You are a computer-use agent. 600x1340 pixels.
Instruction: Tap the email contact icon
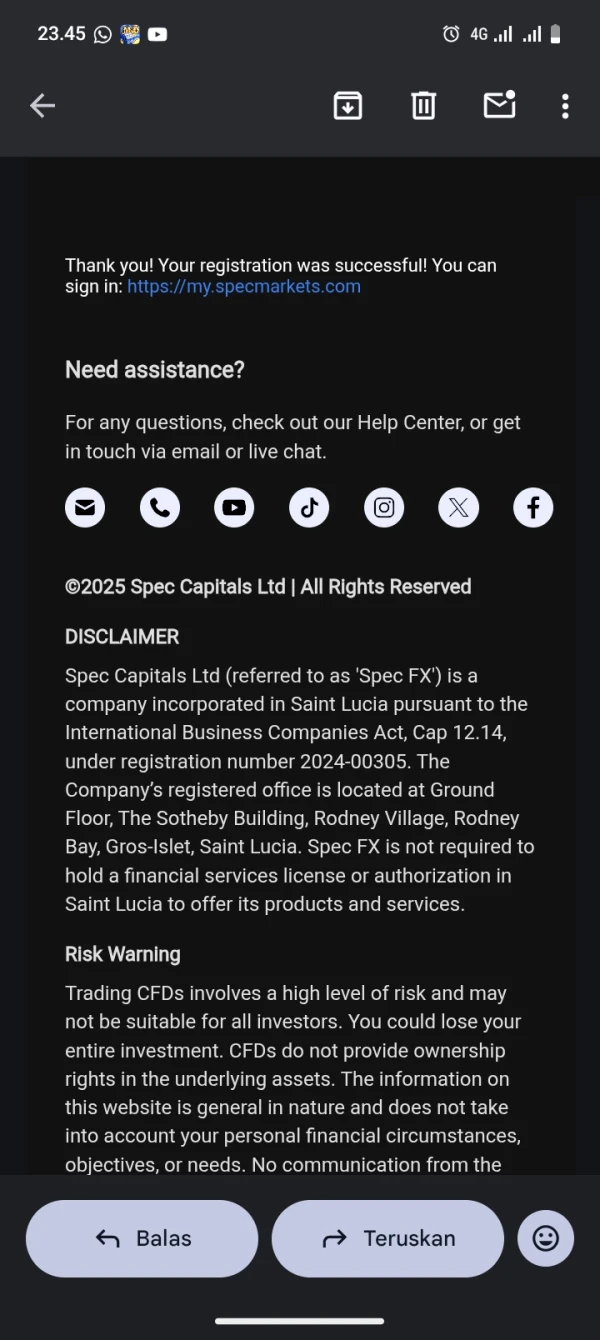pyautogui.click(x=85, y=507)
